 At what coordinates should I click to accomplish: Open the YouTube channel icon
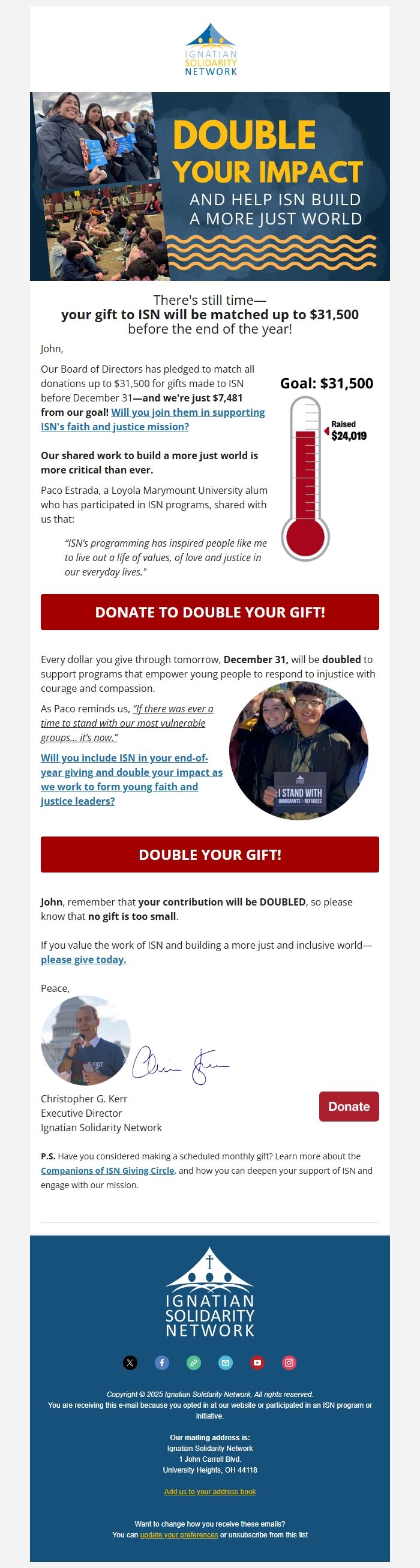pyautogui.click(x=257, y=1362)
